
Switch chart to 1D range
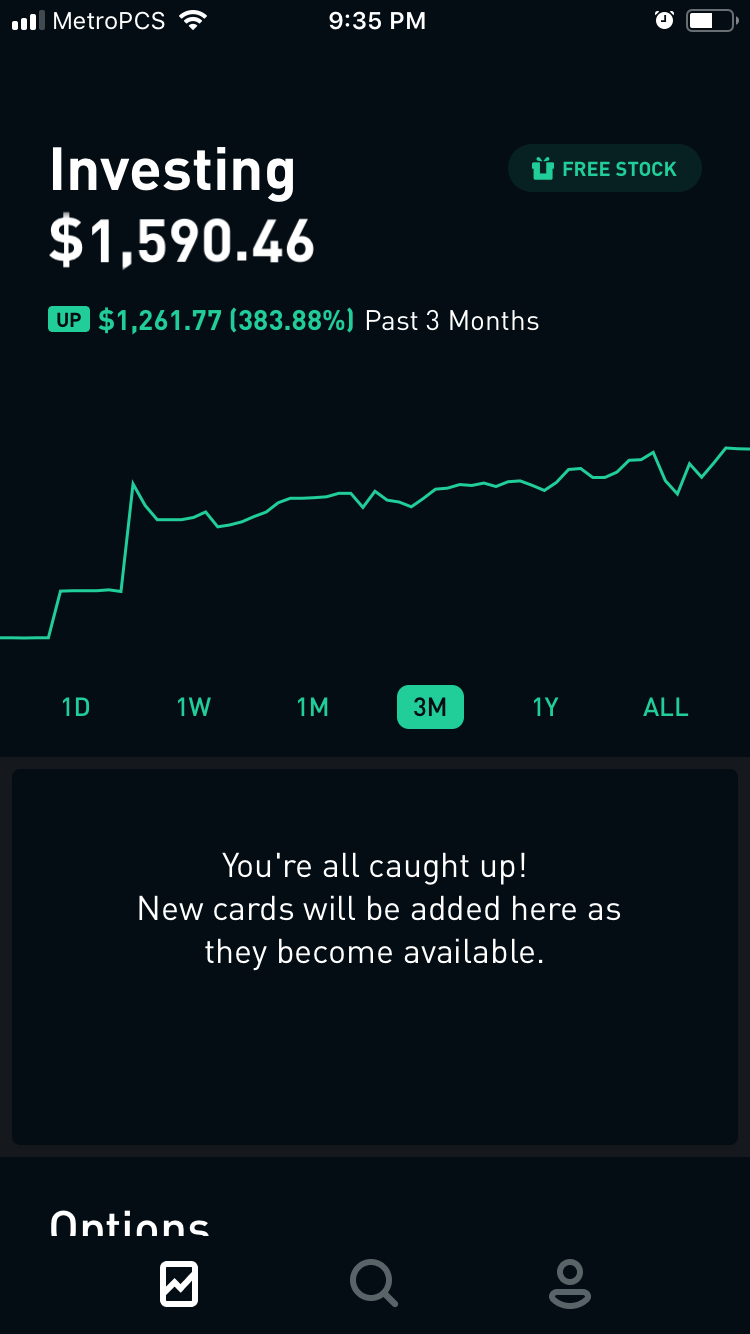pyautogui.click(x=76, y=708)
